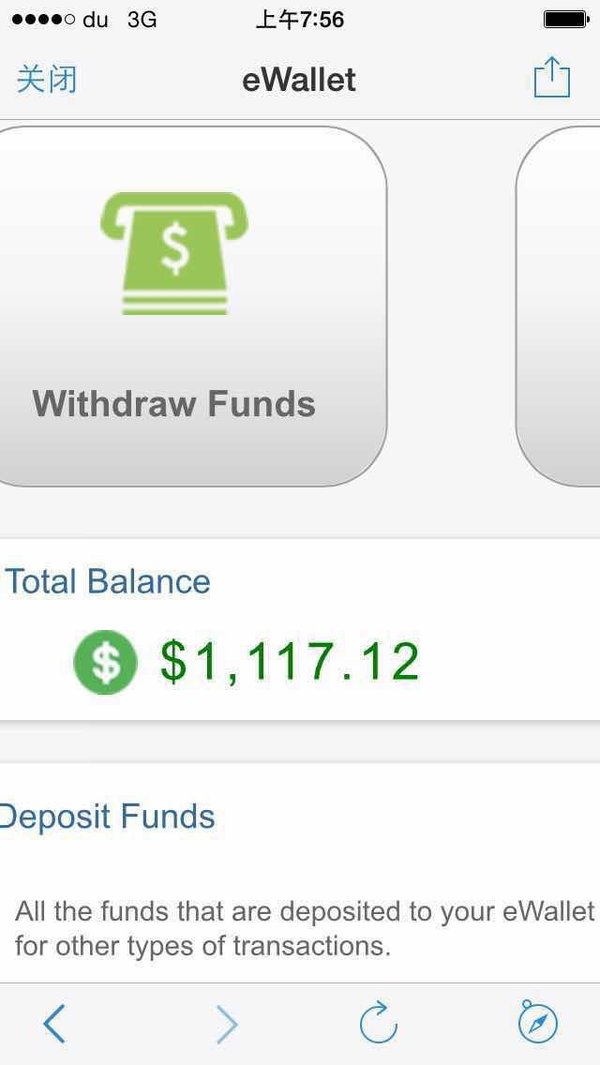Go back to the previous web page
The image size is (600, 1065).
click(54, 1024)
